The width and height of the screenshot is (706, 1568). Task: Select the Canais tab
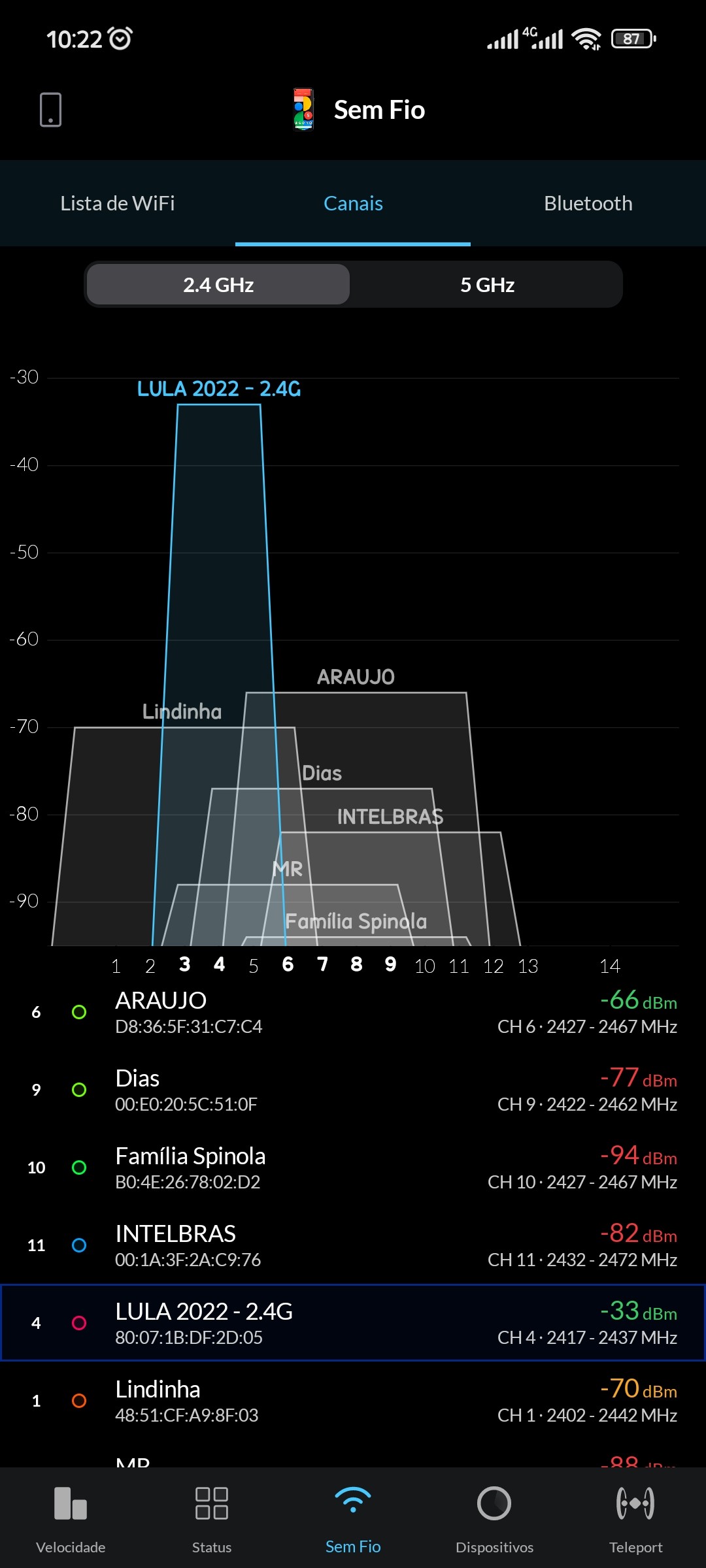point(353,204)
